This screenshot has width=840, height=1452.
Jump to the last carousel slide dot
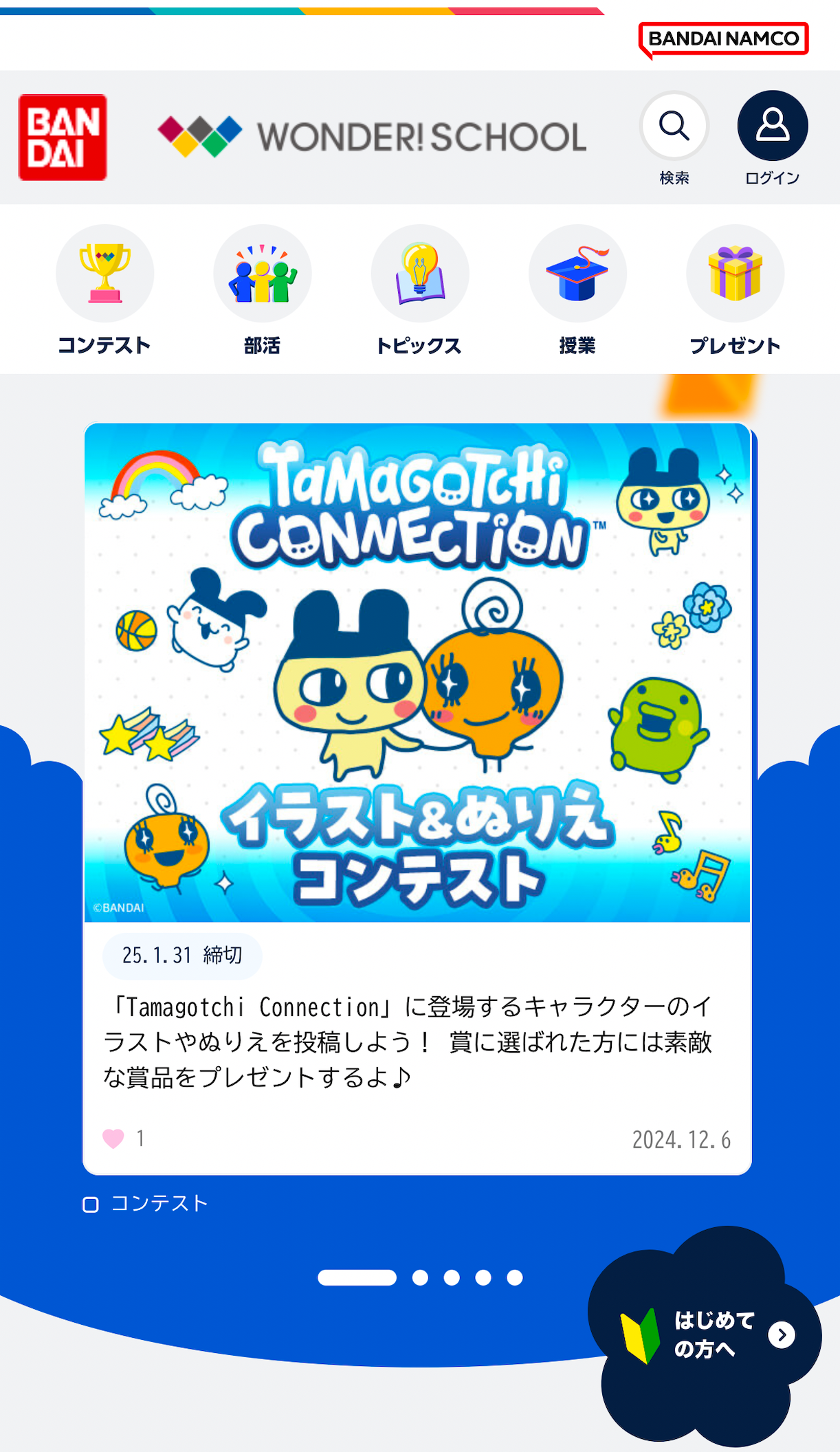[x=515, y=1277]
